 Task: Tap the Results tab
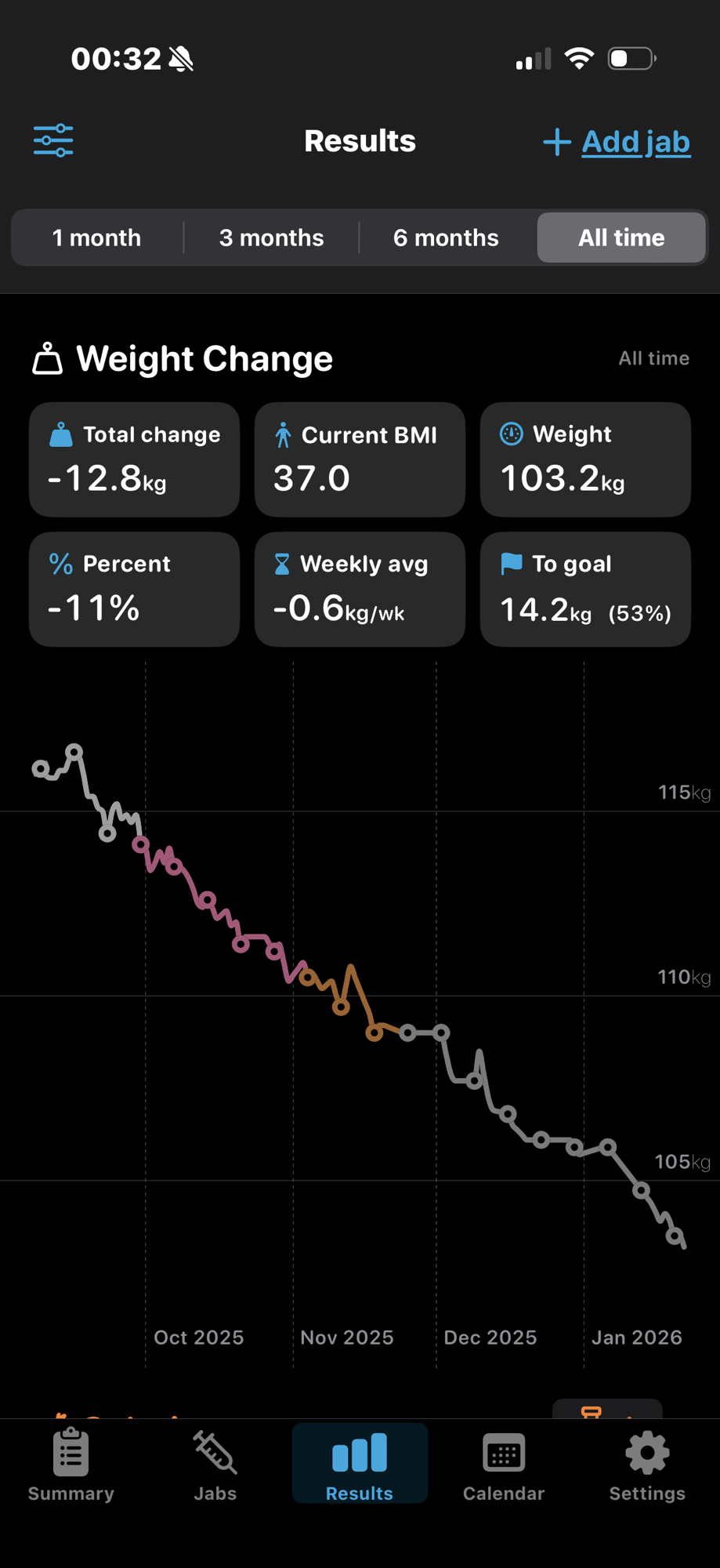pyautogui.click(x=360, y=1465)
